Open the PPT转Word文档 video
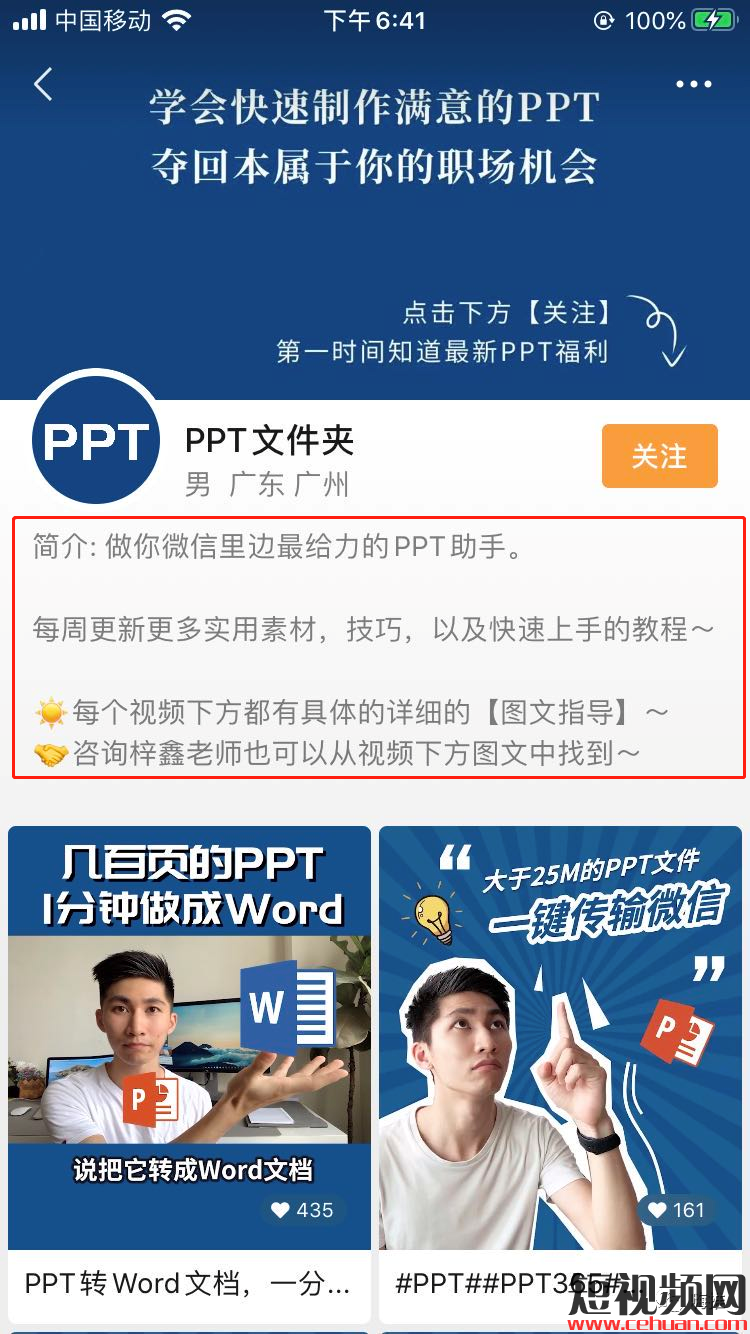The height and width of the screenshot is (1334, 750). coord(189,1040)
